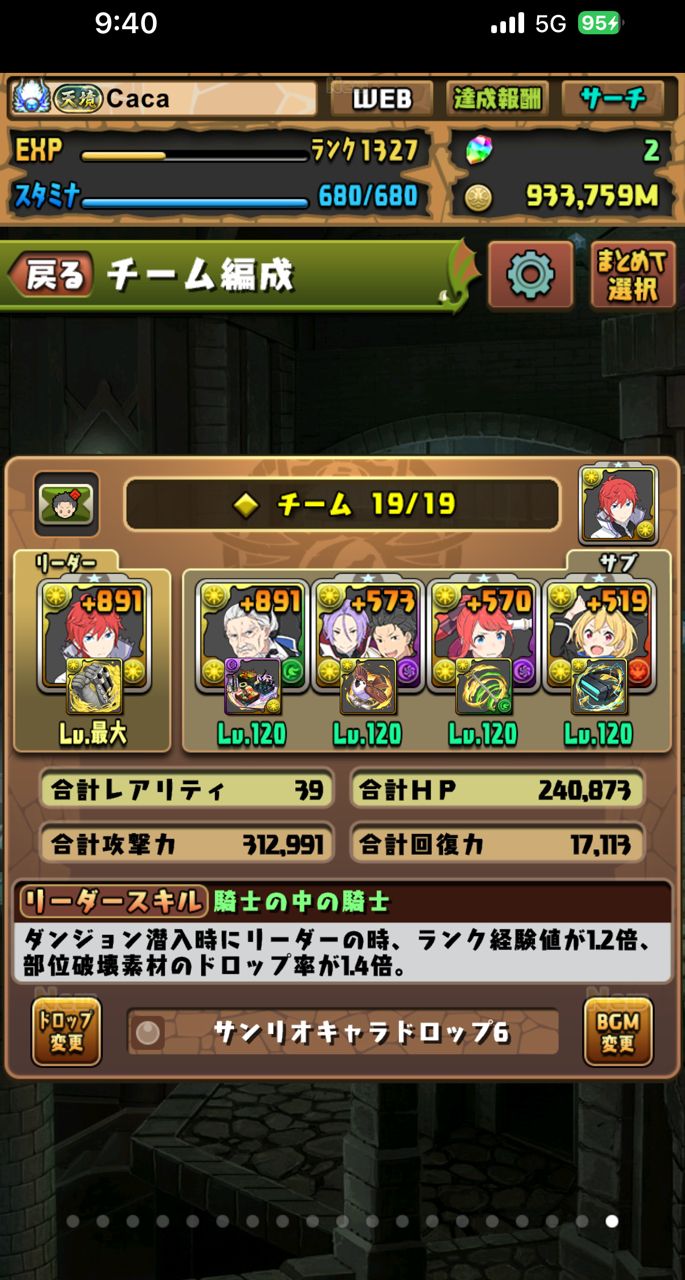Viewport: 685px width, 1280px height.
Task: Tap the BGM変更 button
Action: coord(618,1031)
